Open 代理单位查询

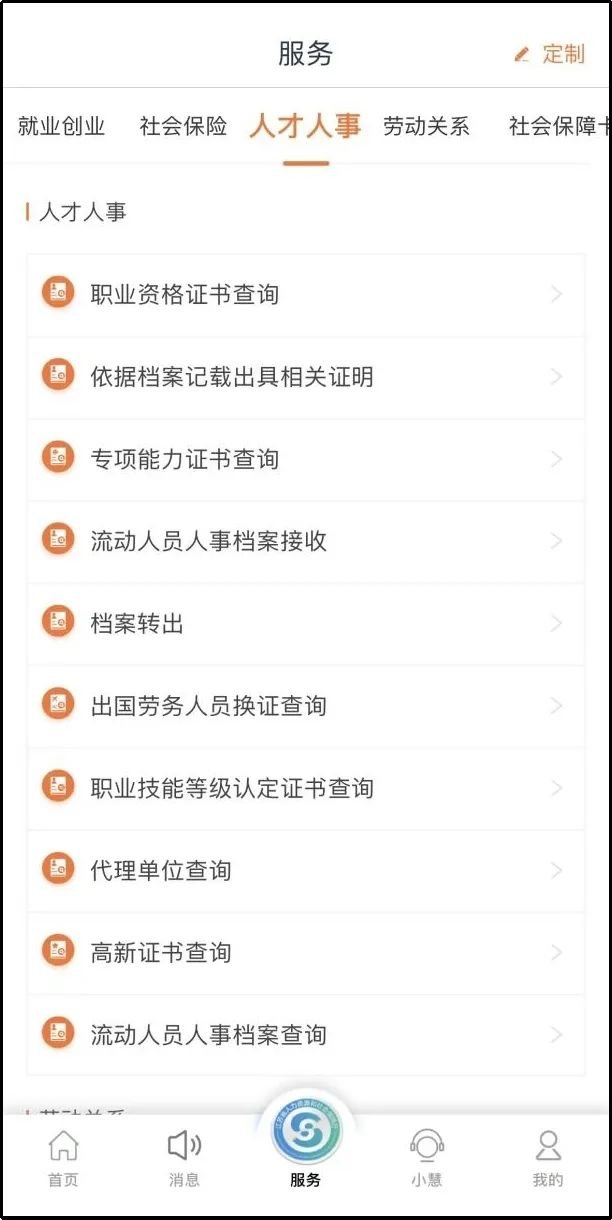305,870
